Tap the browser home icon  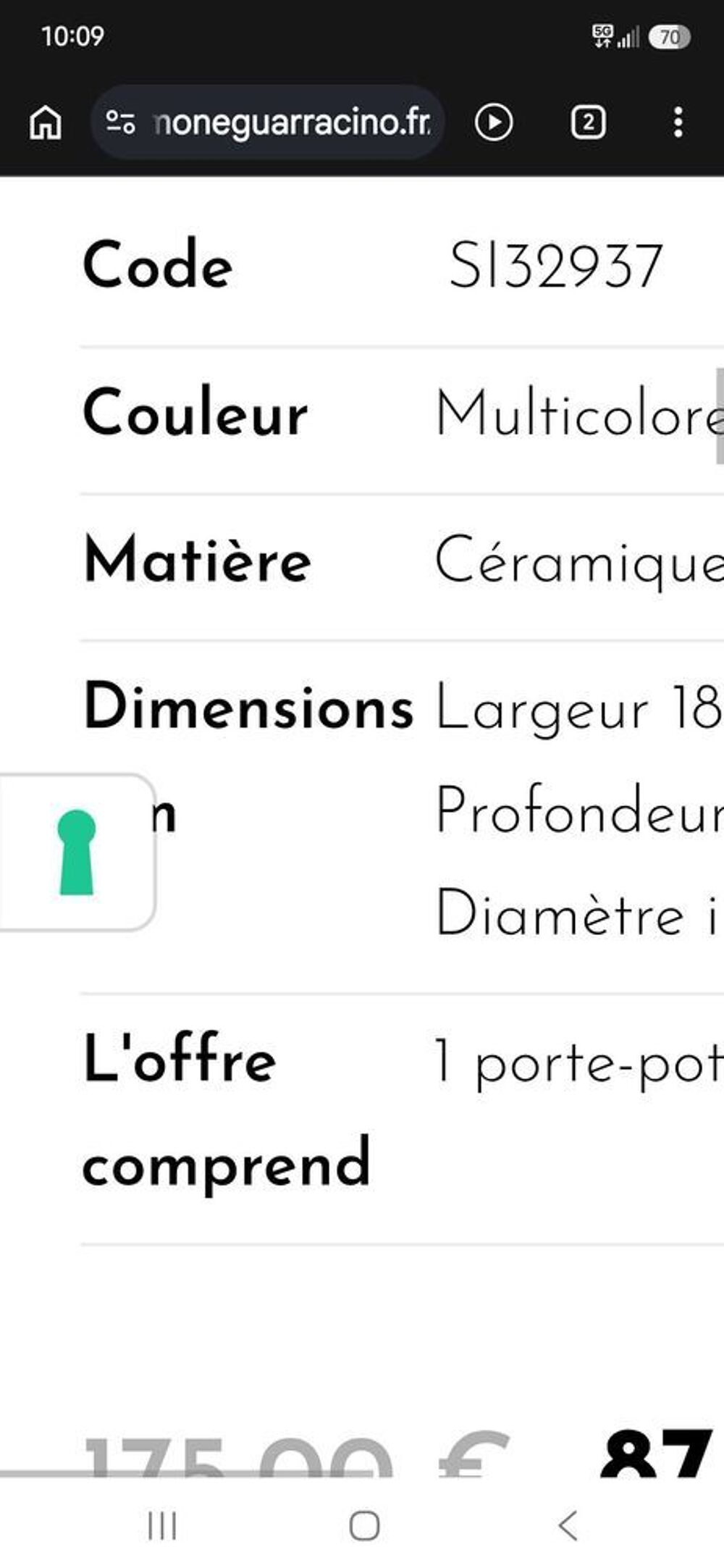46,122
